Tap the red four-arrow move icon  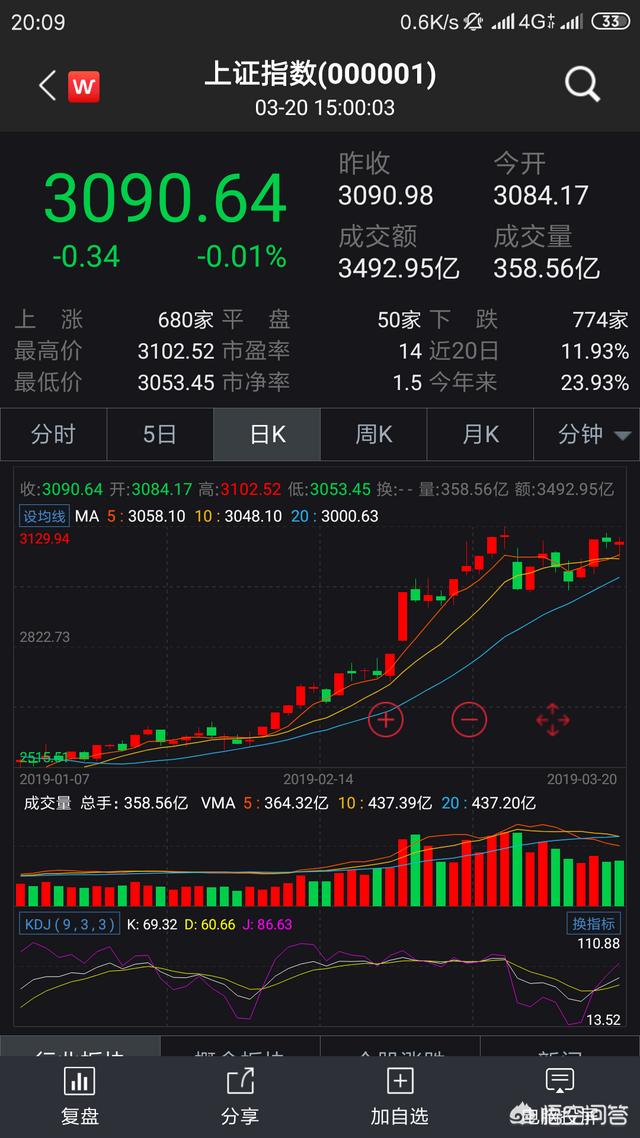click(553, 720)
